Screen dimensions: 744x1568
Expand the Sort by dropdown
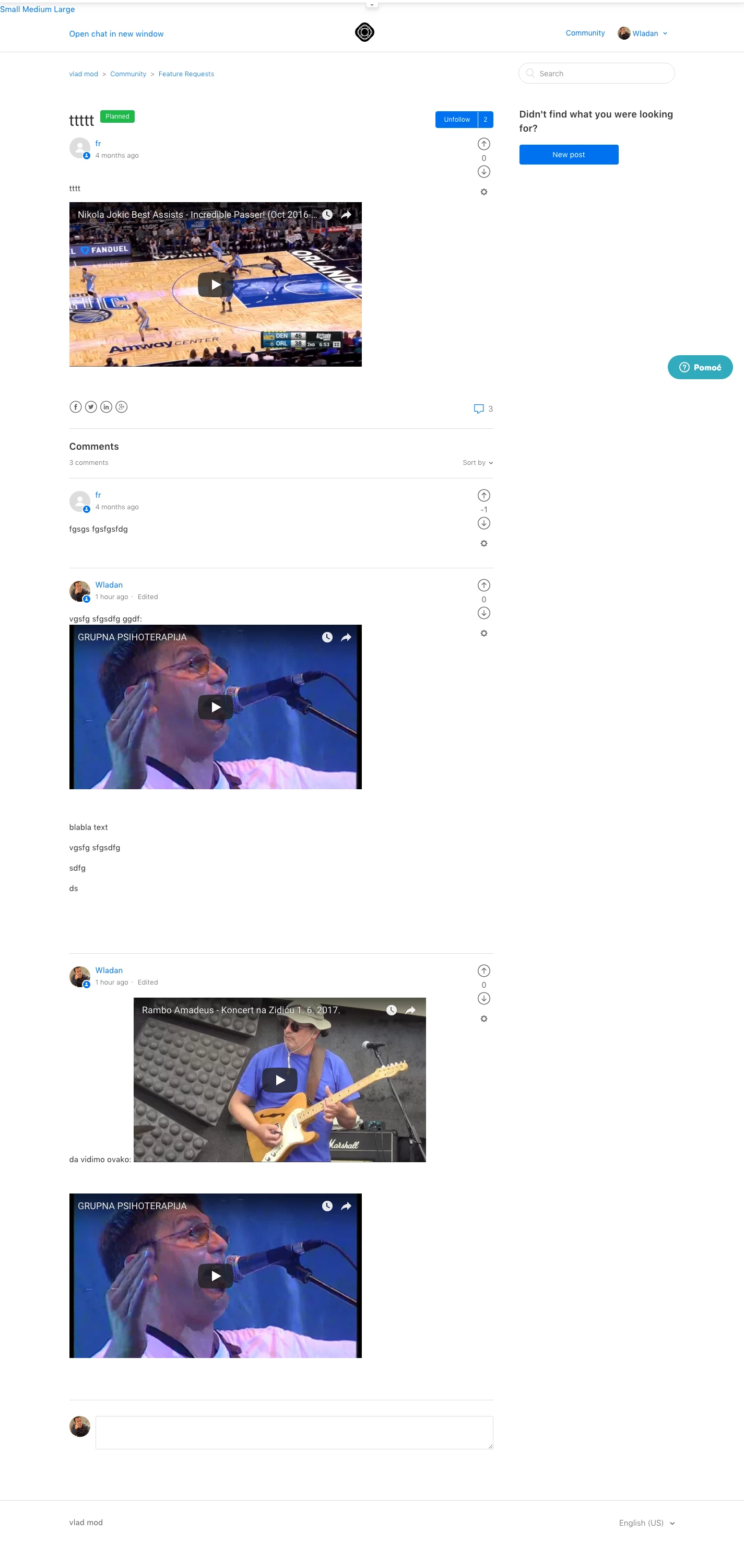coord(478,463)
